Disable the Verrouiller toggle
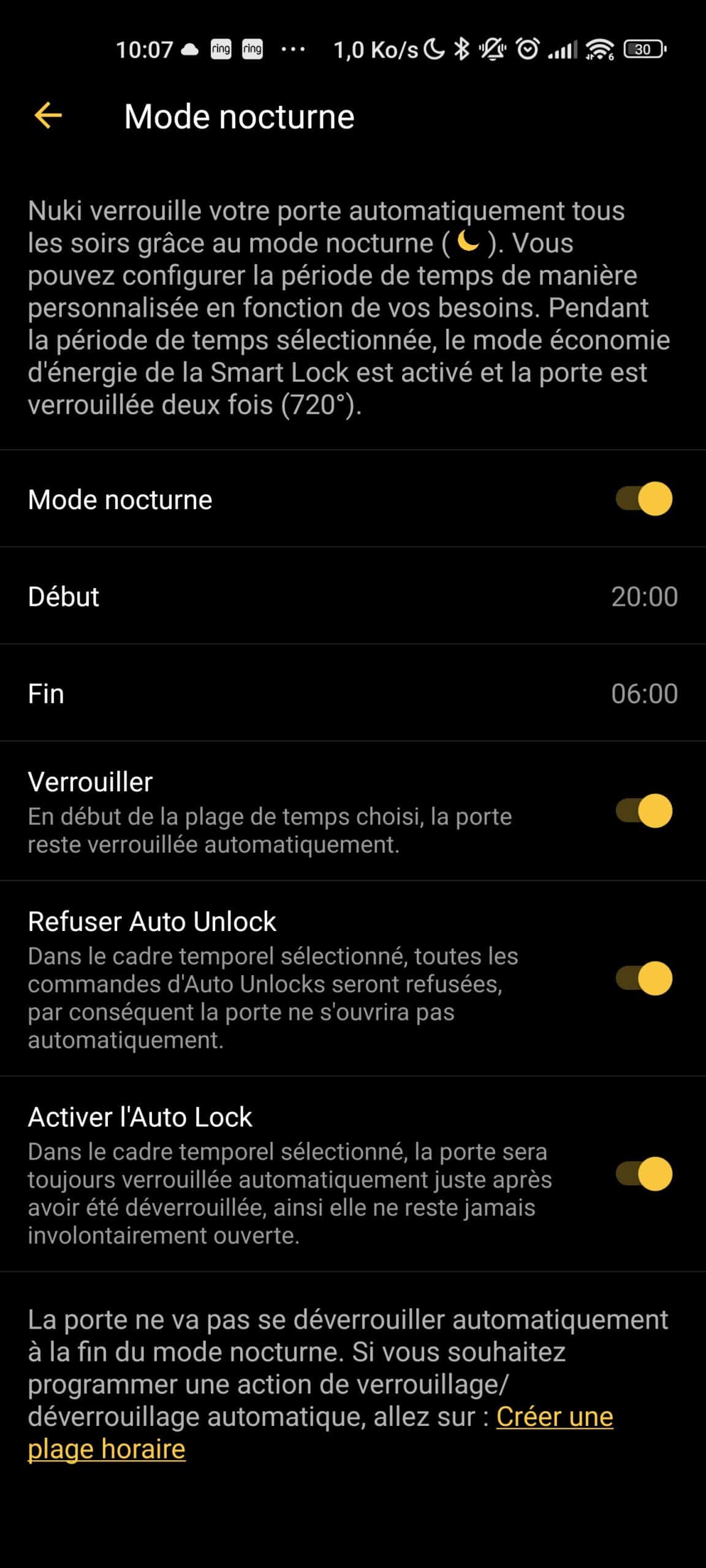The height and width of the screenshot is (1568, 706). pyautogui.click(x=643, y=811)
